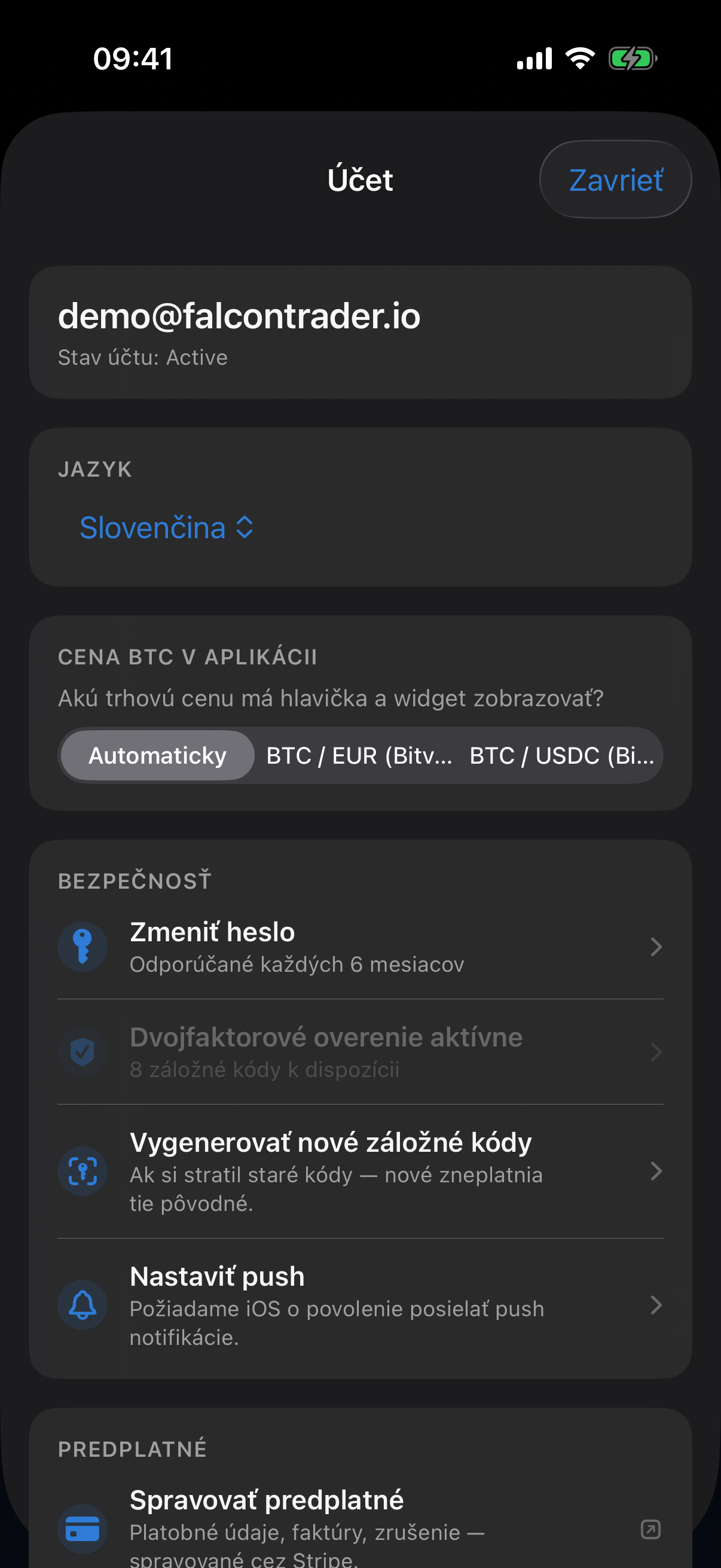Open Vygenerovať nové záložné kódy
721x1568 pixels.
(x=360, y=1171)
